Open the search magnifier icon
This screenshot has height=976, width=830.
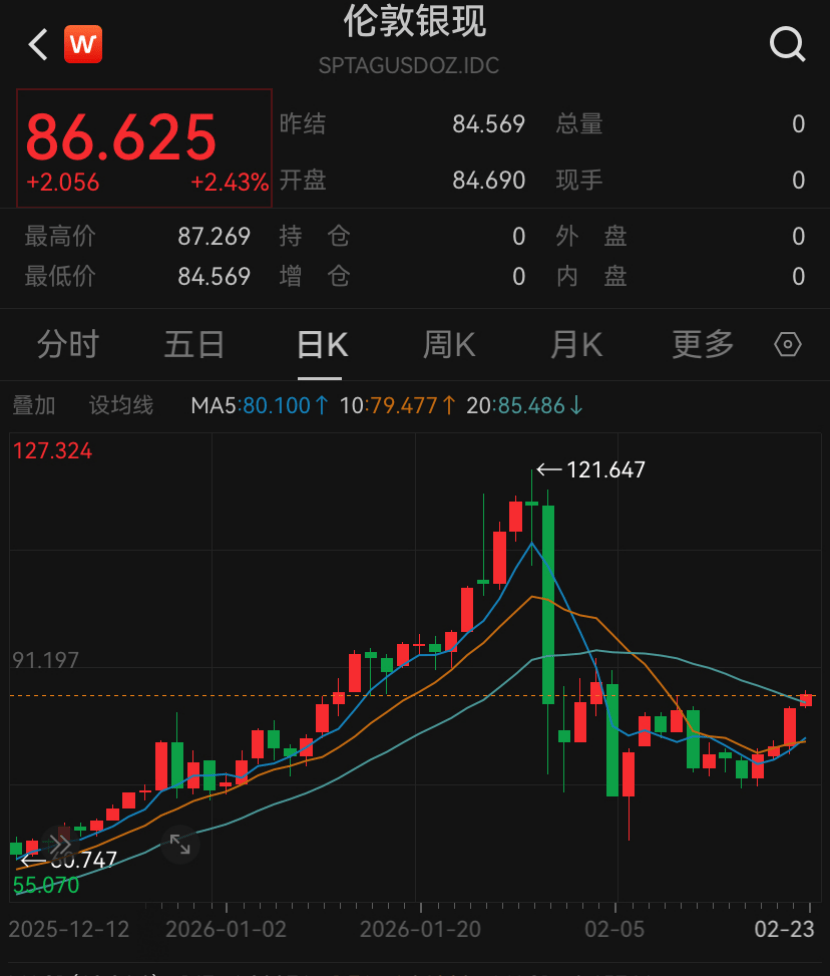point(787,45)
